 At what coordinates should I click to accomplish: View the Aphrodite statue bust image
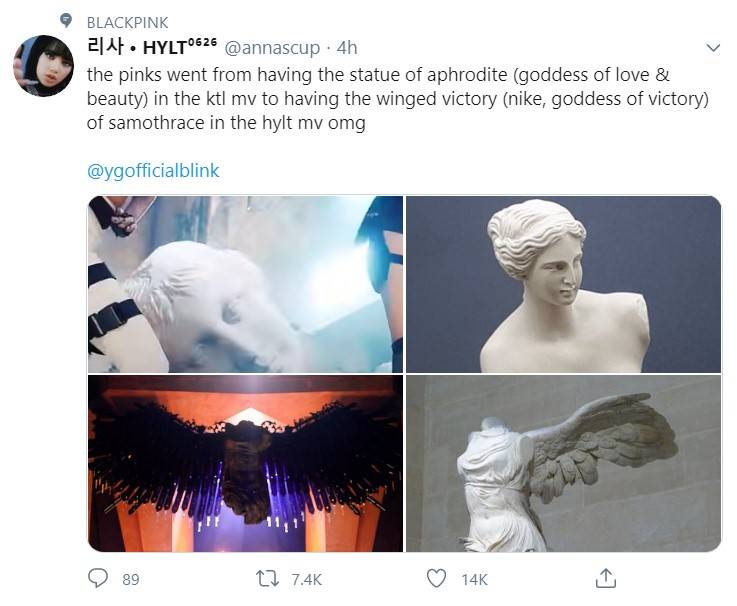(563, 284)
